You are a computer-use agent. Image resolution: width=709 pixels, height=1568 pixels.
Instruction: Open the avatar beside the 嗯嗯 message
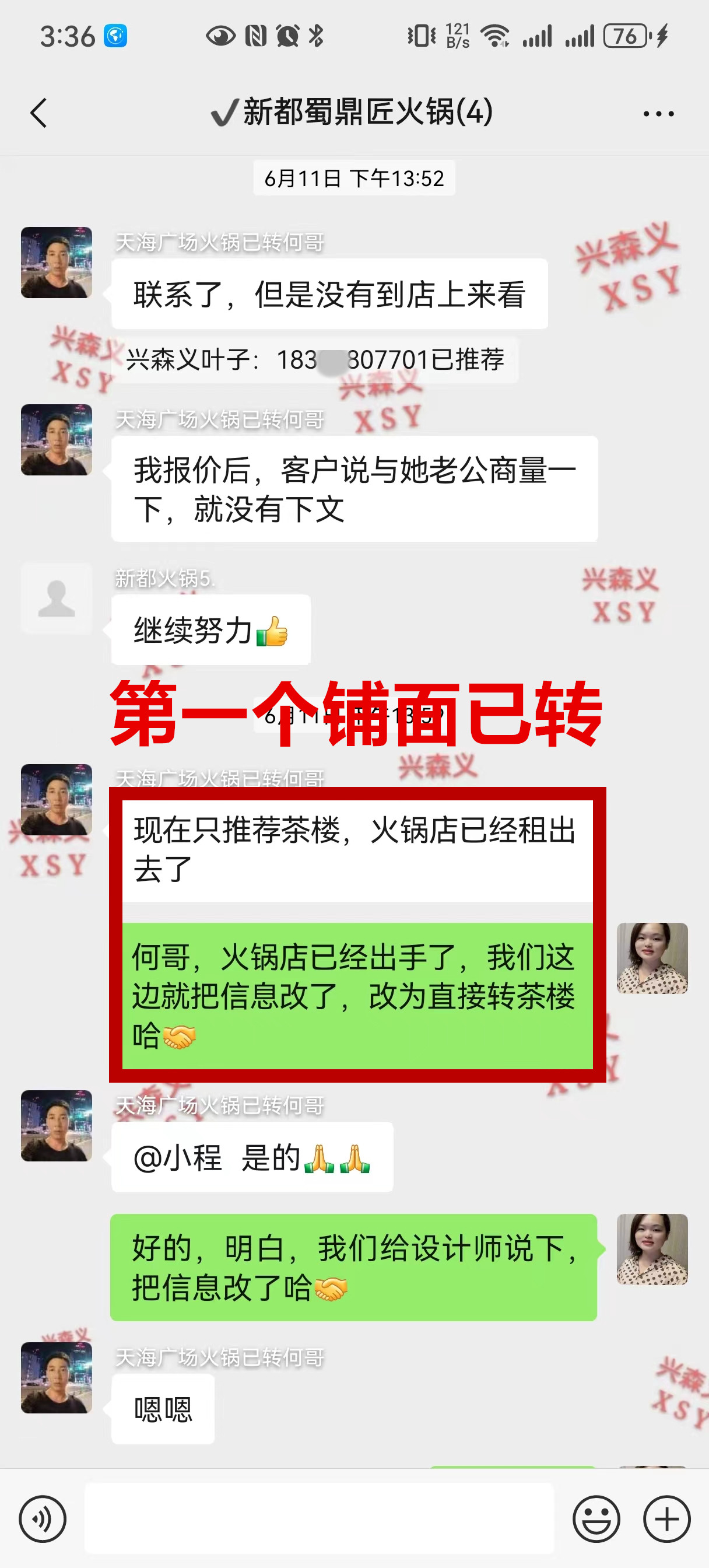tap(57, 1377)
